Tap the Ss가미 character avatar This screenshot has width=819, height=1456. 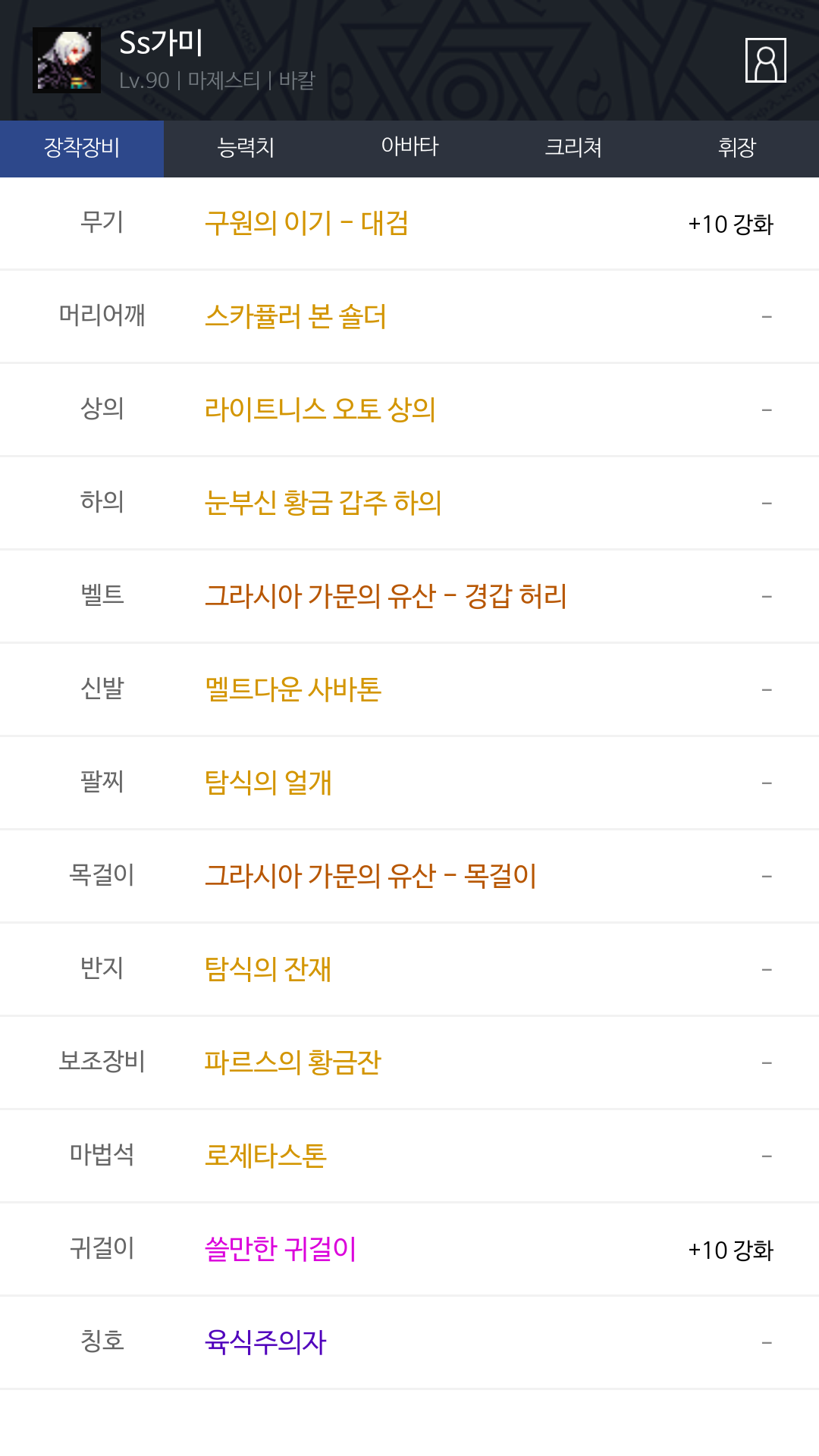tap(67, 61)
